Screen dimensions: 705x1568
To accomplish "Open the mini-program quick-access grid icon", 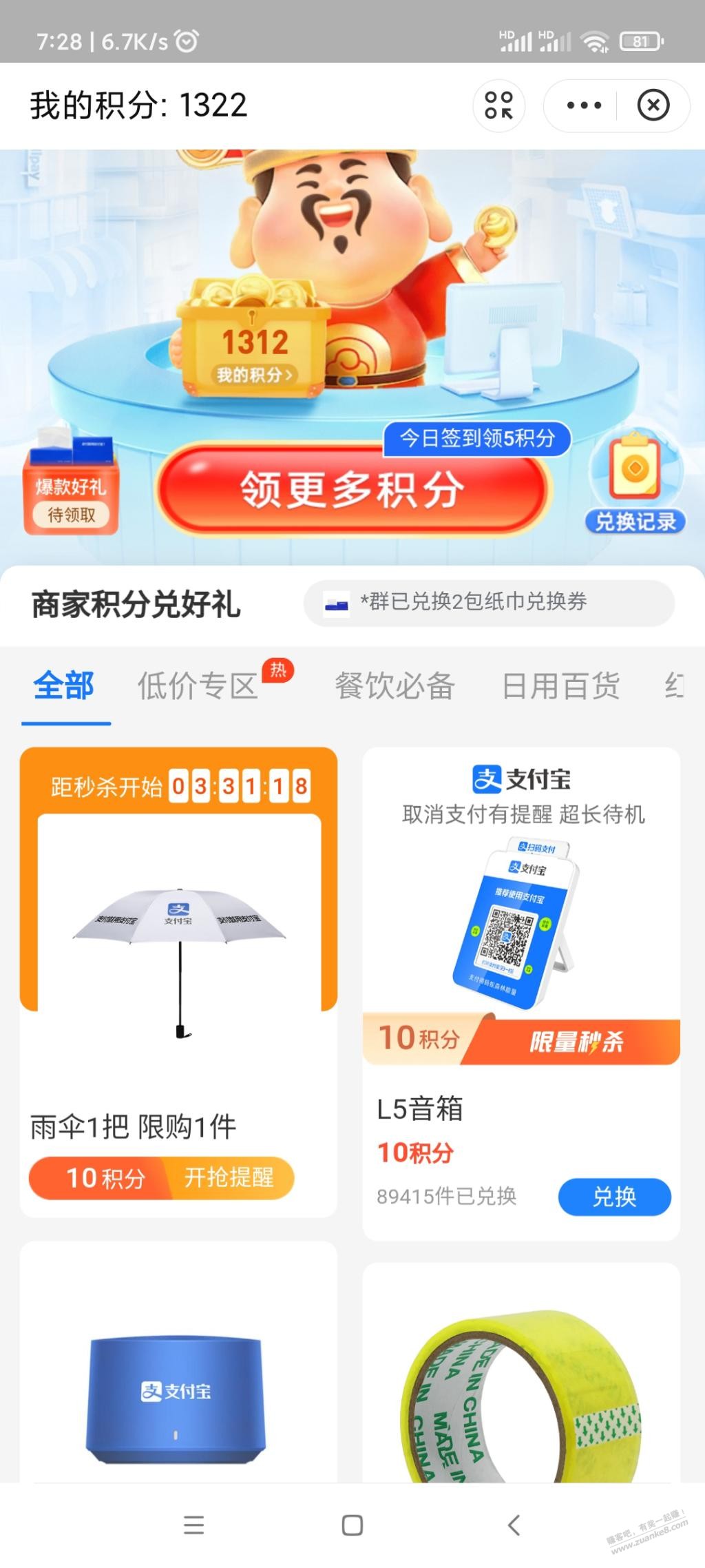I will pyautogui.click(x=498, y=105).
